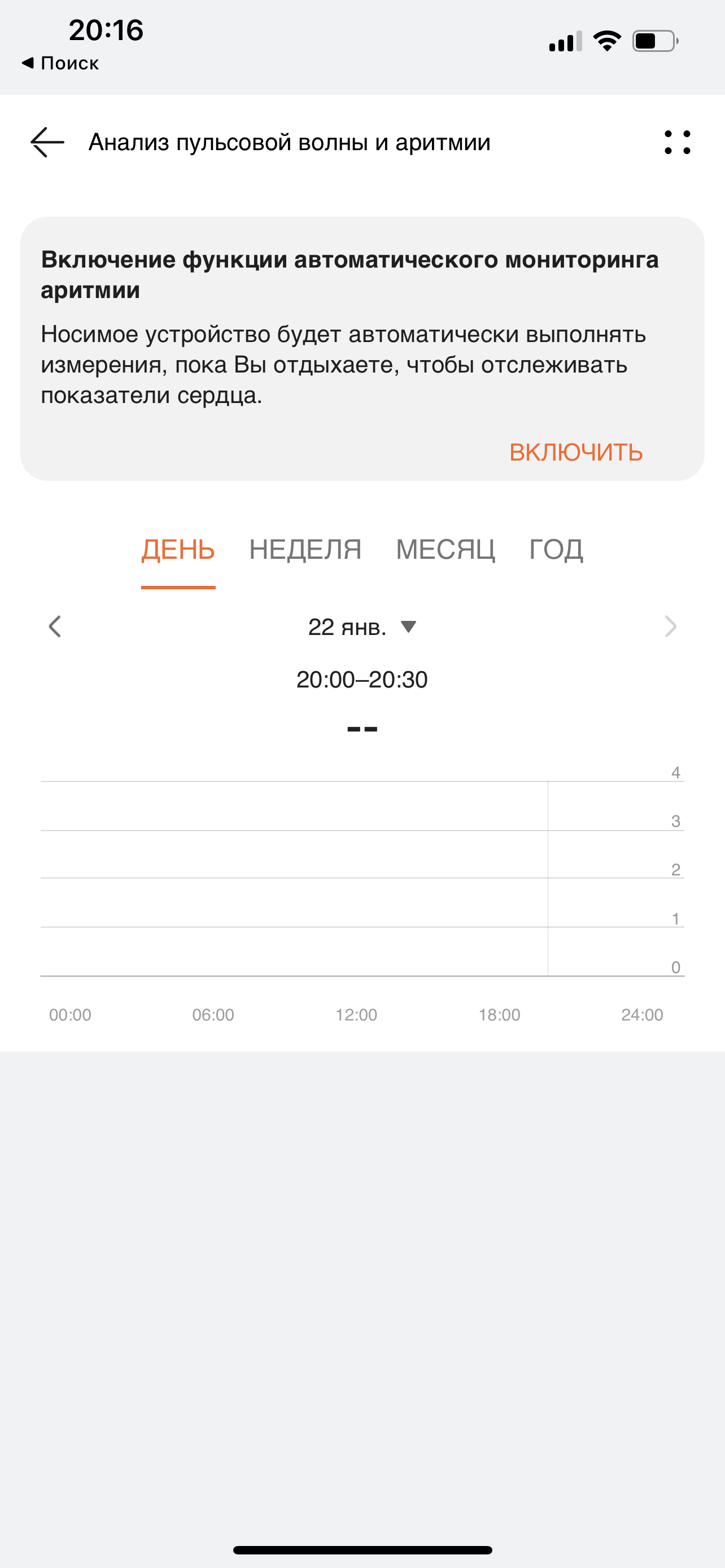
Task: Open the 22 янв. date picker
Action: click(x=361, y=627)
